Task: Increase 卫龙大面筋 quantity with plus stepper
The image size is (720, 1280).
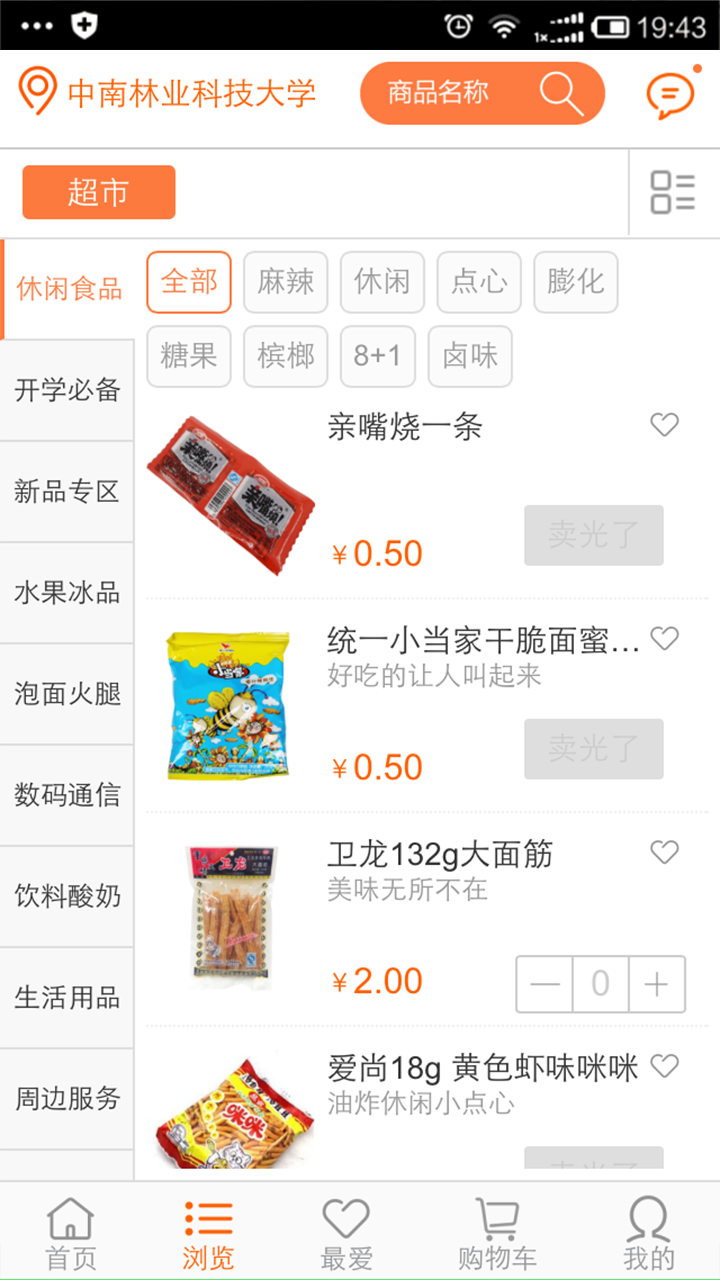Action: (x=657, y=984)
